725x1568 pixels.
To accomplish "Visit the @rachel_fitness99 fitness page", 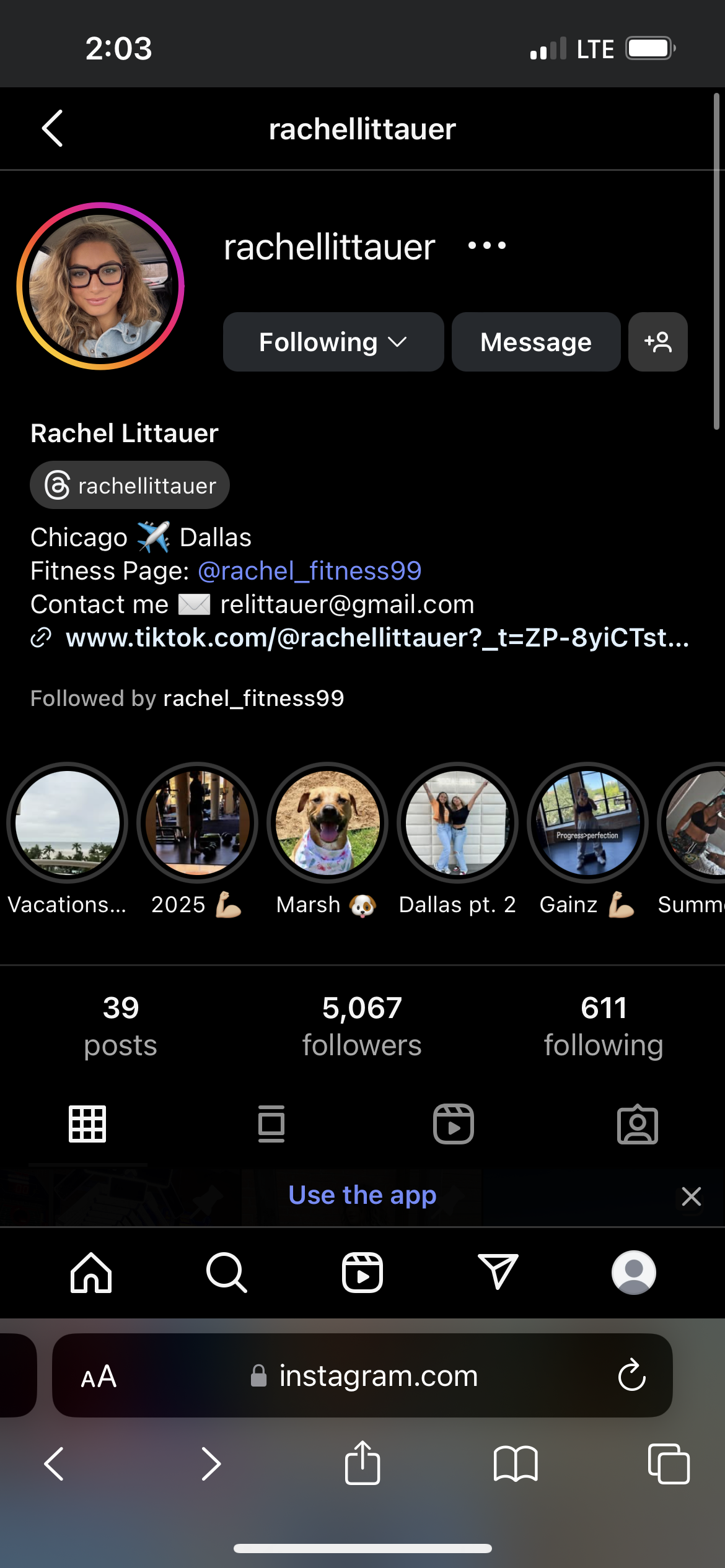I will click(x=309, y=571).
